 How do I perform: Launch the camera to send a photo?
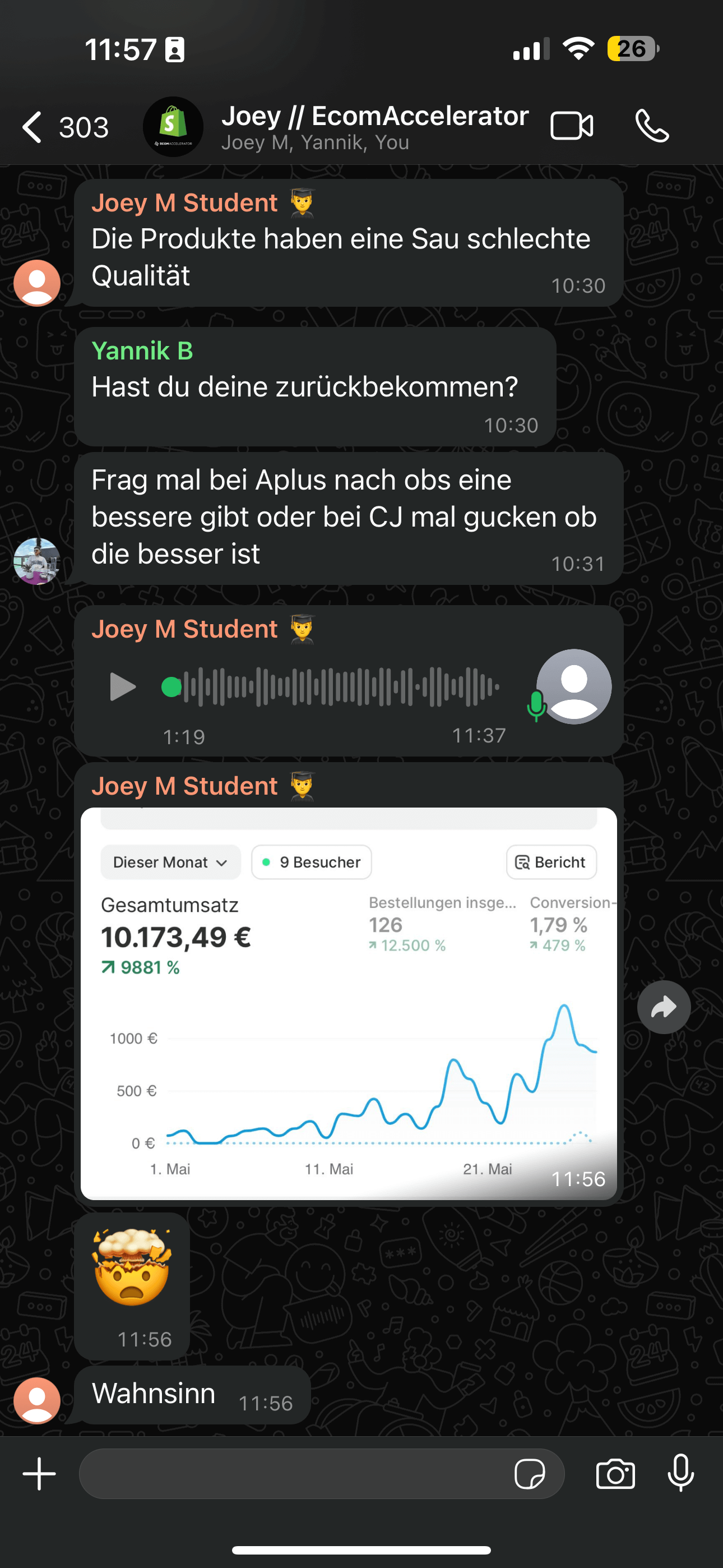[x=615, y=1474]
